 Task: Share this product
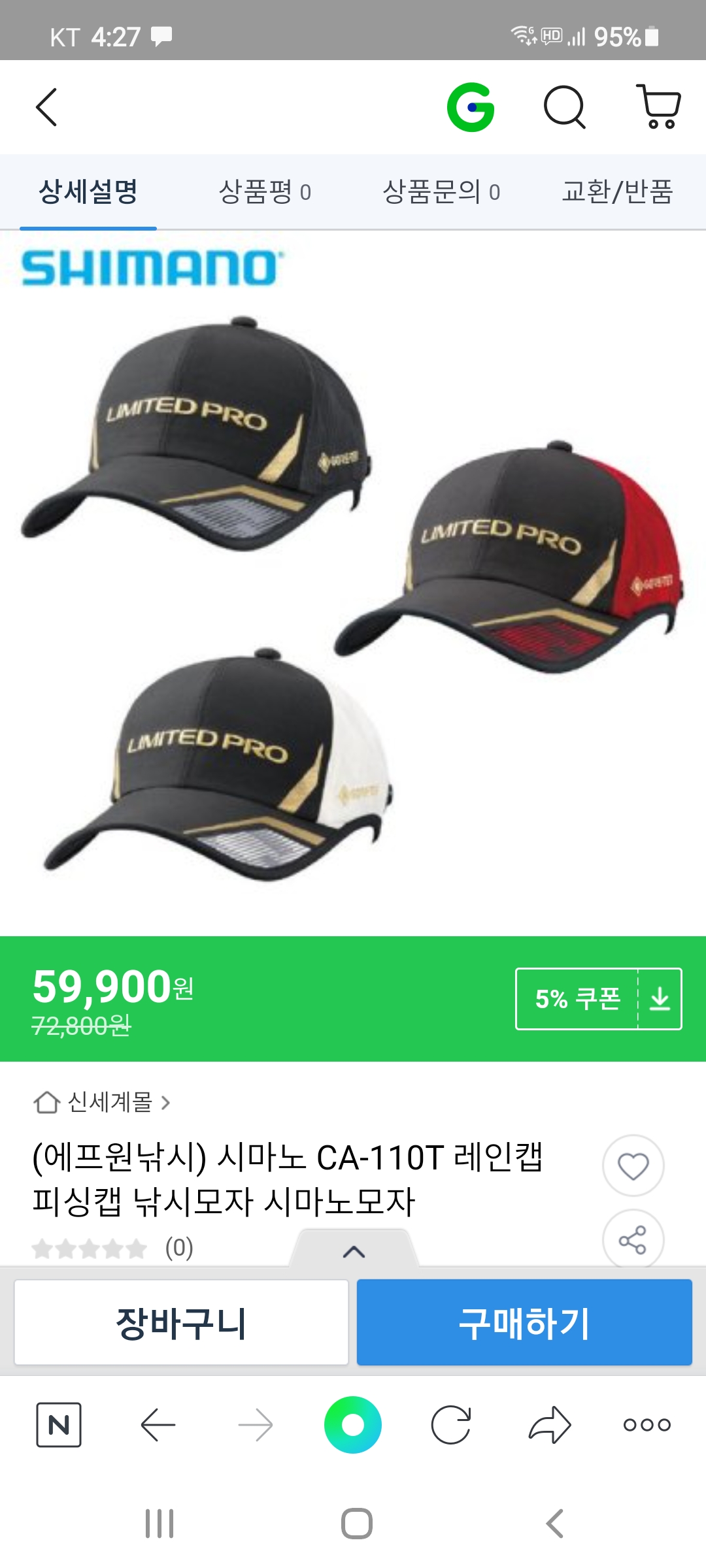pyautogui.click(x=633, y=1239)
